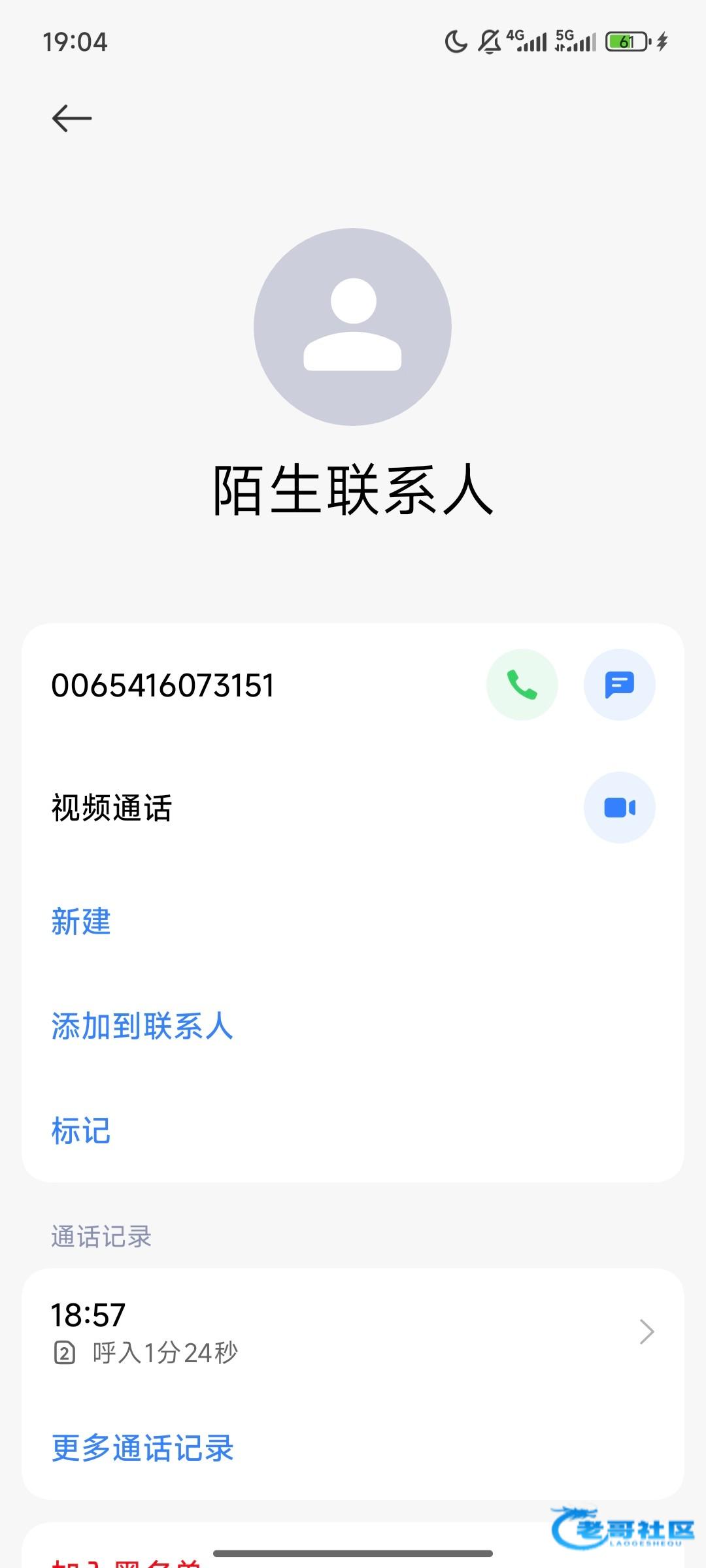Screen dimensions: 706x1568
Task: Open the 18:57 incoming call record
Action: pos(353,1333)
